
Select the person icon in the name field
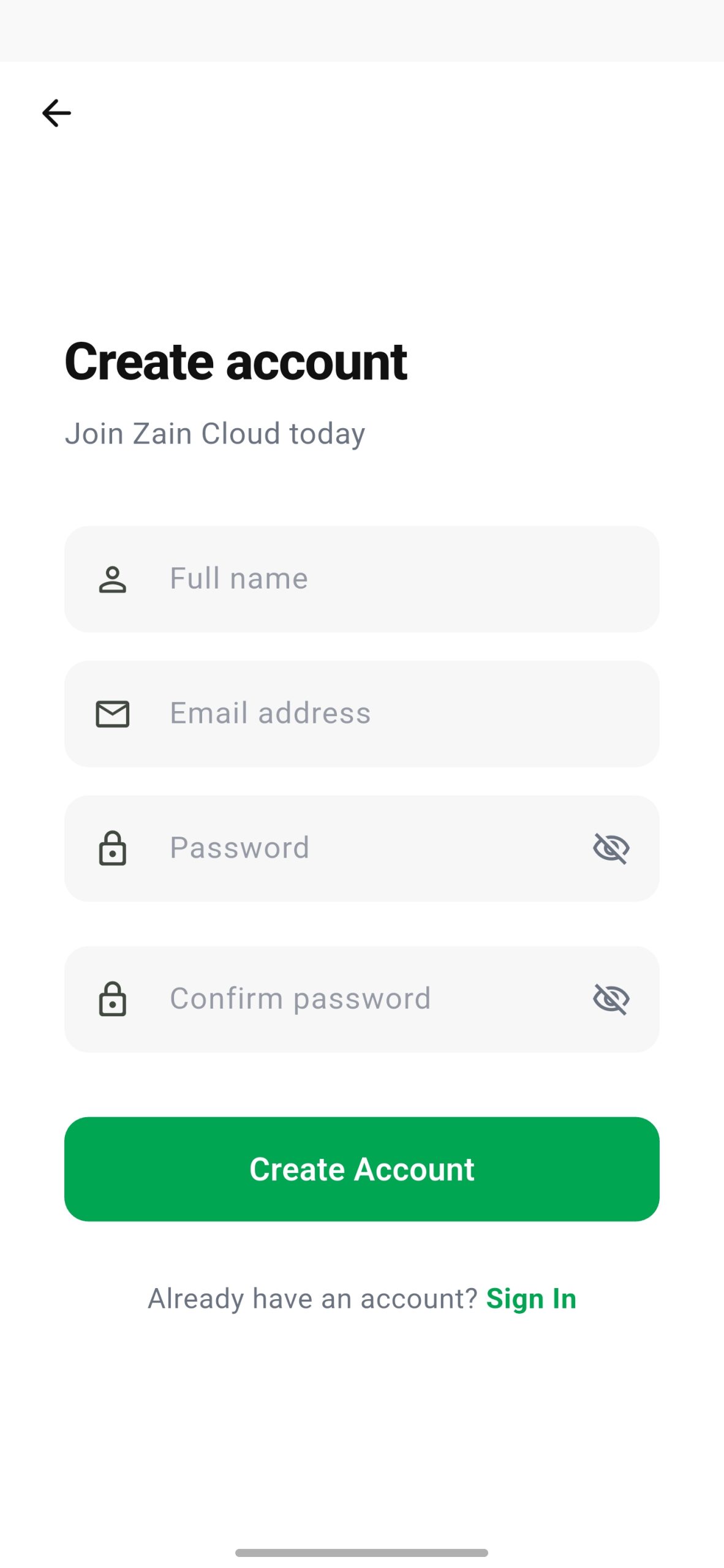(113, 578)
